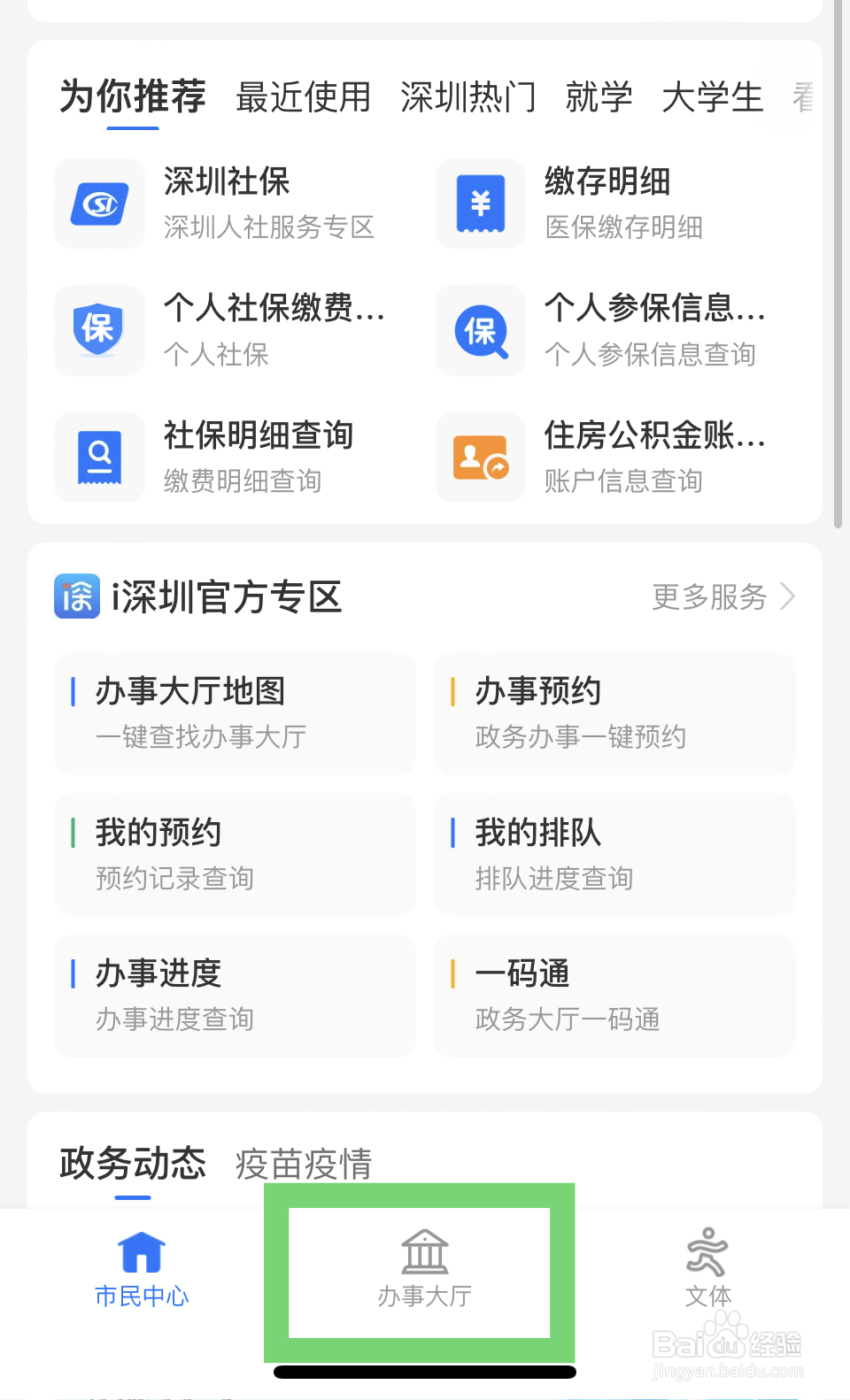Open 个人参保信息 query
Image resolution: width=850 pixels, height=1400 pixels.
(615, 330)
